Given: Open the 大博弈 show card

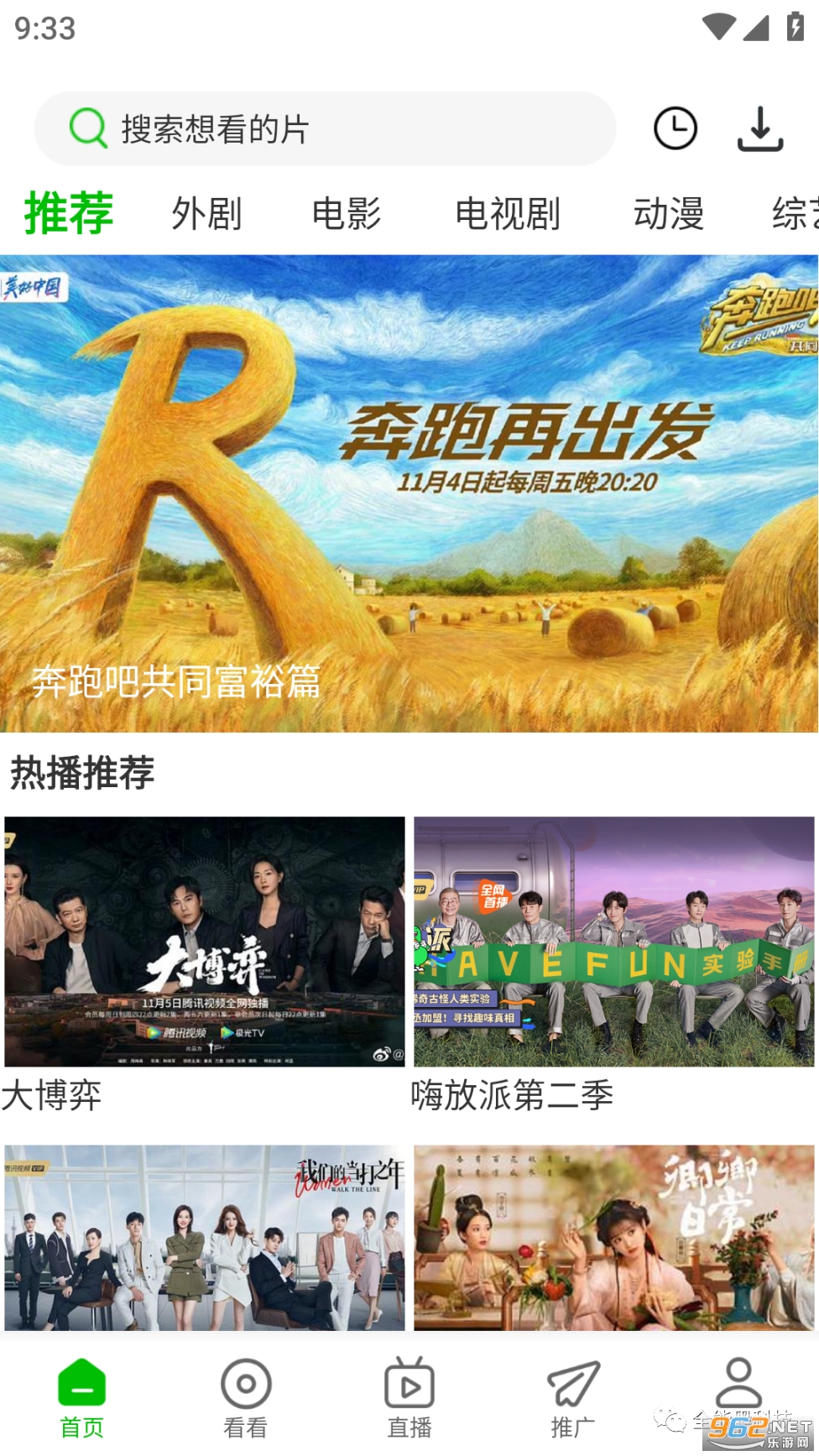Looking at the screenshot, I should coord(205,942).
